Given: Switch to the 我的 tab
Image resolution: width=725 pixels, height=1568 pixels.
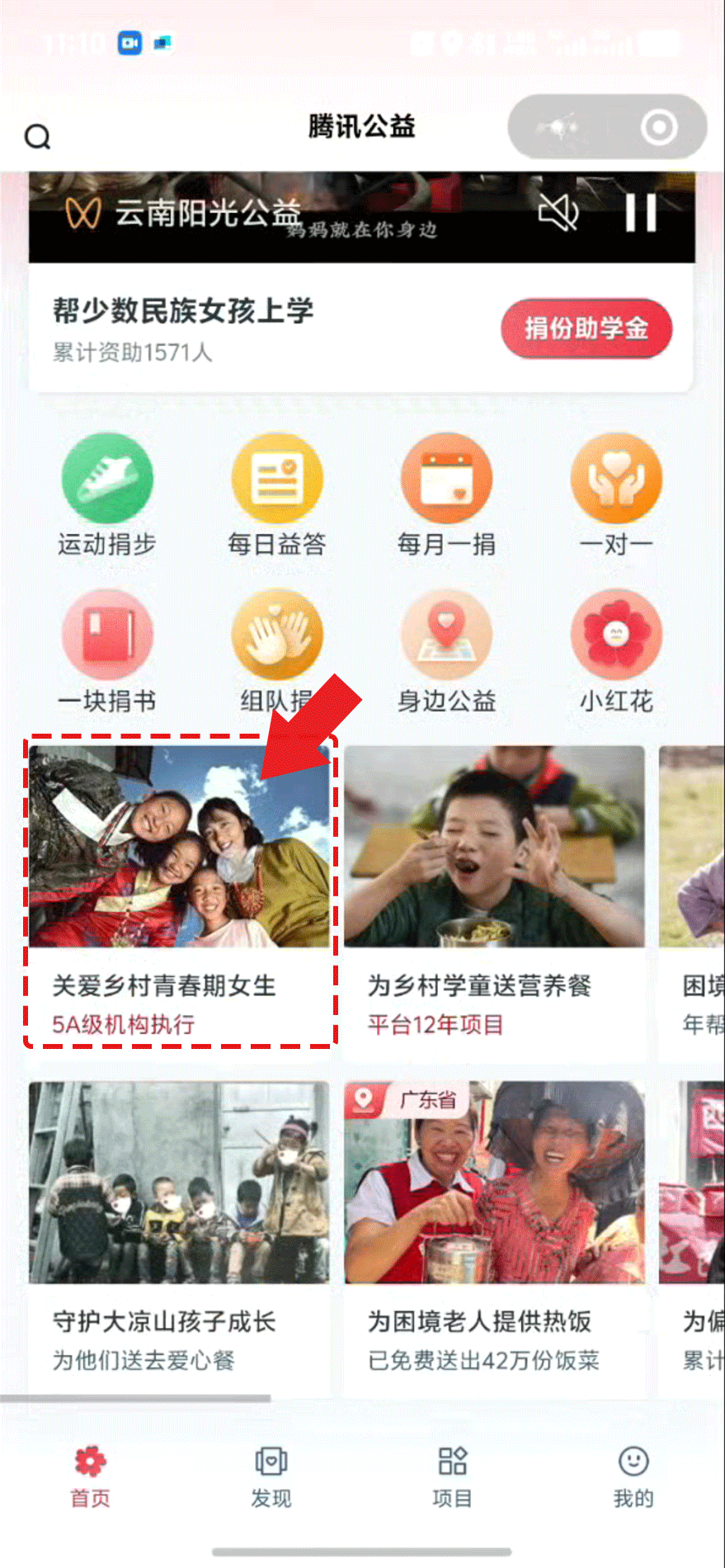Looking at the screenshot, I should (633, 1477).
